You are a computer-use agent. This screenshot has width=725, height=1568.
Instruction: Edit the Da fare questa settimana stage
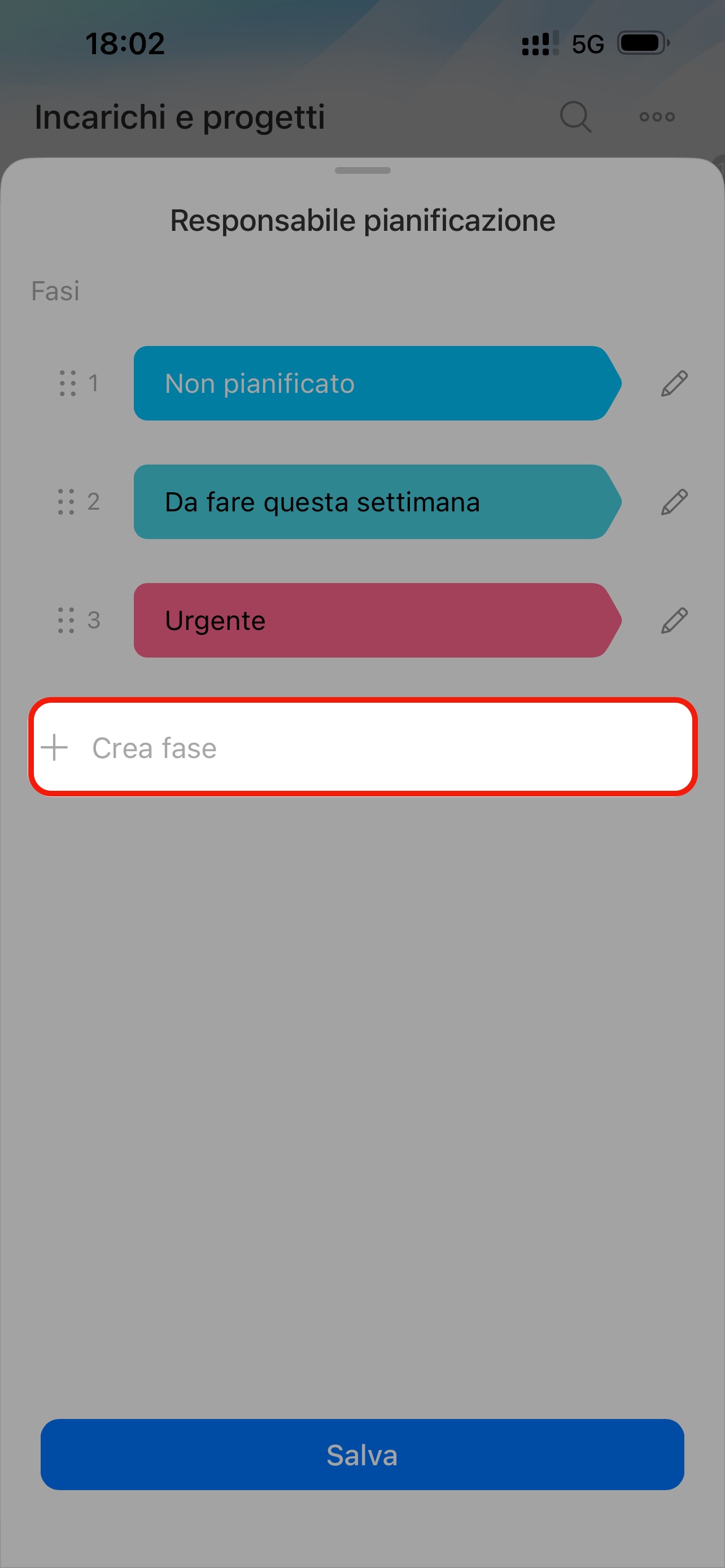click(674, 502)
